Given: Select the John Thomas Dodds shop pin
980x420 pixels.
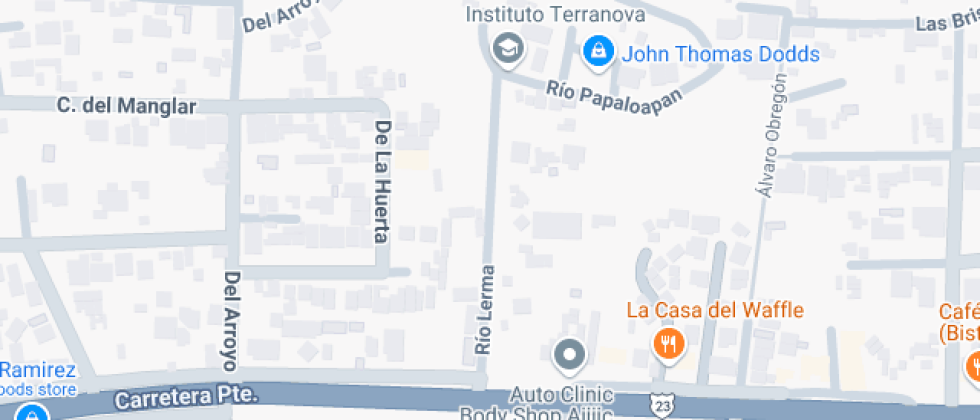Looking at the screenshot, I should click(598, 53).
